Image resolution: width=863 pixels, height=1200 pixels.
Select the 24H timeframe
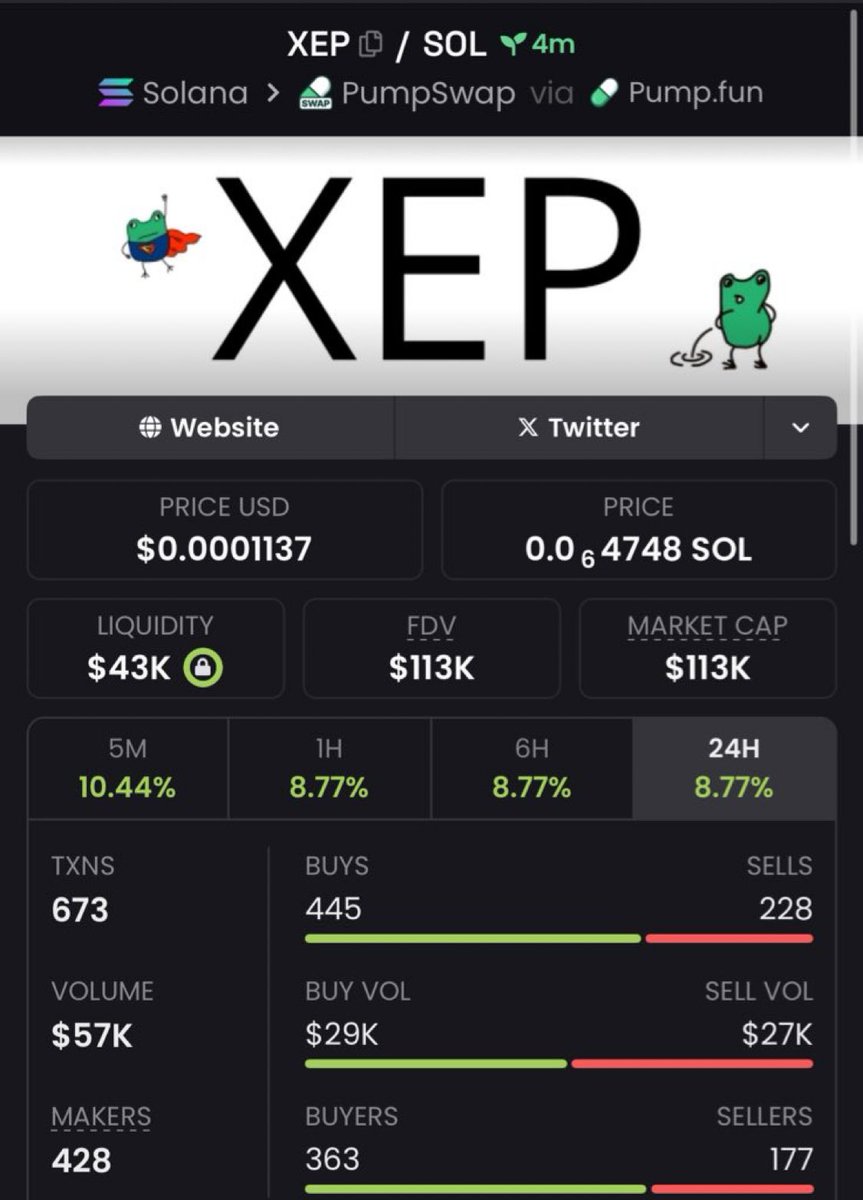734,769
